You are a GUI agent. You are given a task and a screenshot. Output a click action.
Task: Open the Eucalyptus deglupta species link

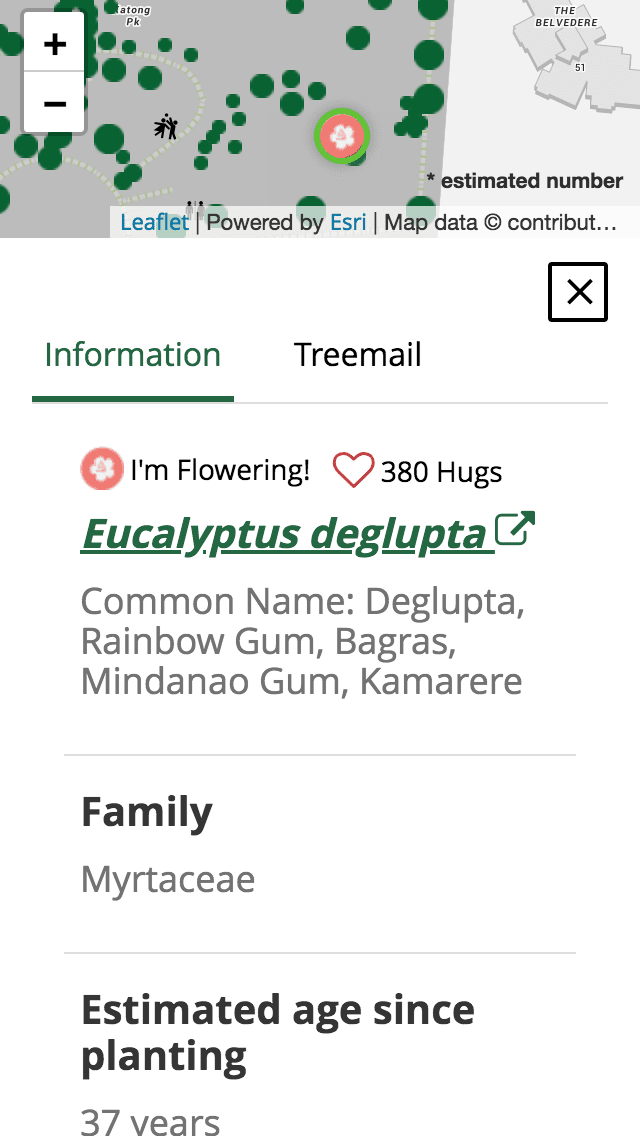(x=284, y=533)
